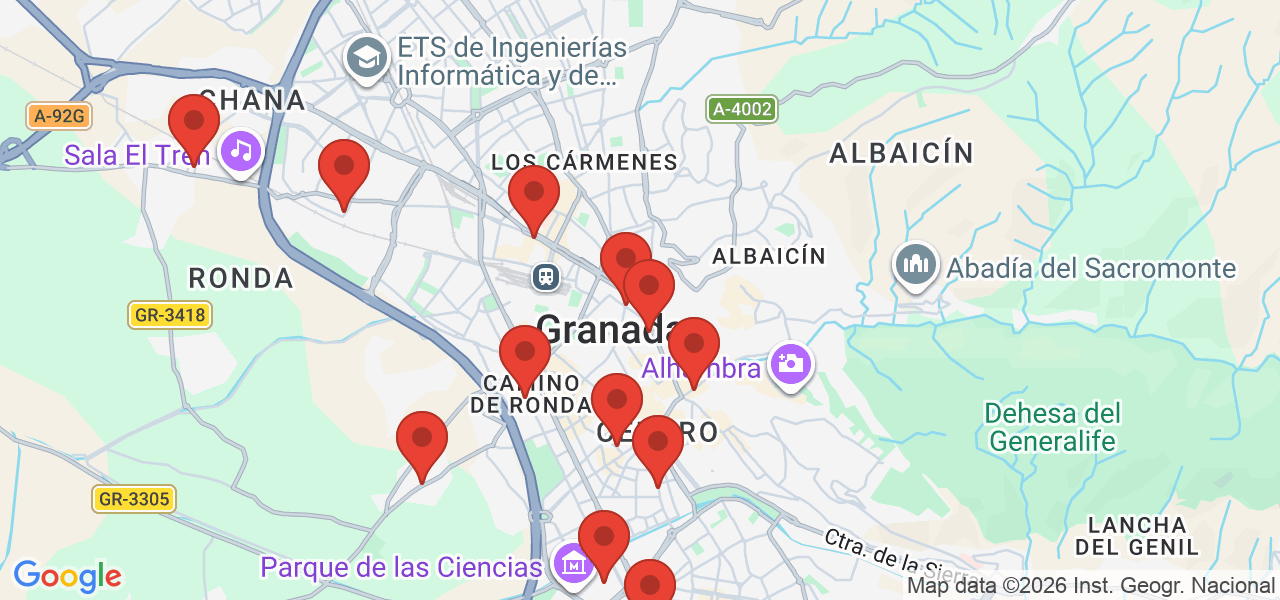Select the red pin beside the Chana label
The height and width of the screenshot is (600, 1280).
point(194,124)
